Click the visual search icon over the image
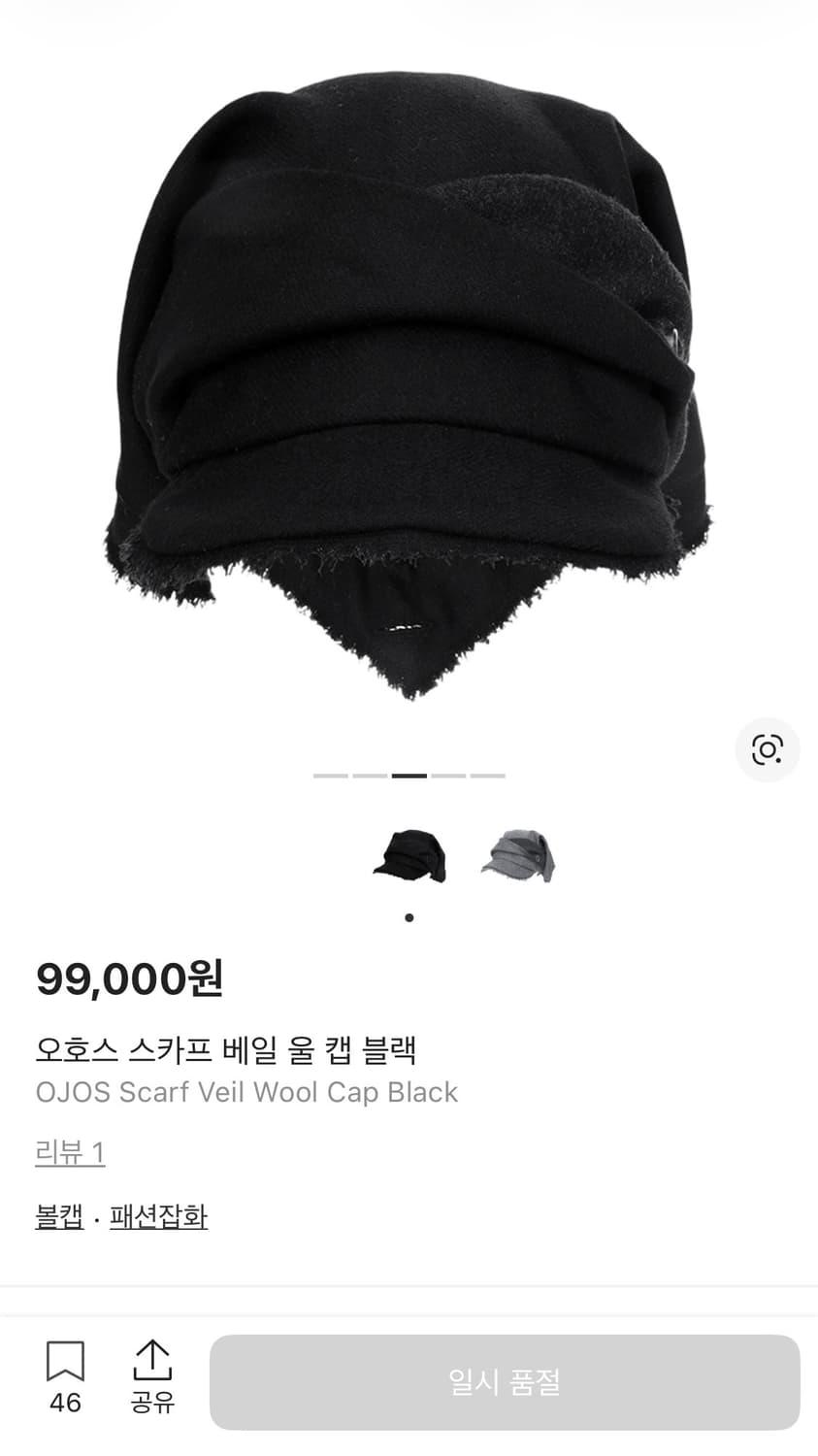The height and width of the screenshot is (1456, 818). [768, 749]
